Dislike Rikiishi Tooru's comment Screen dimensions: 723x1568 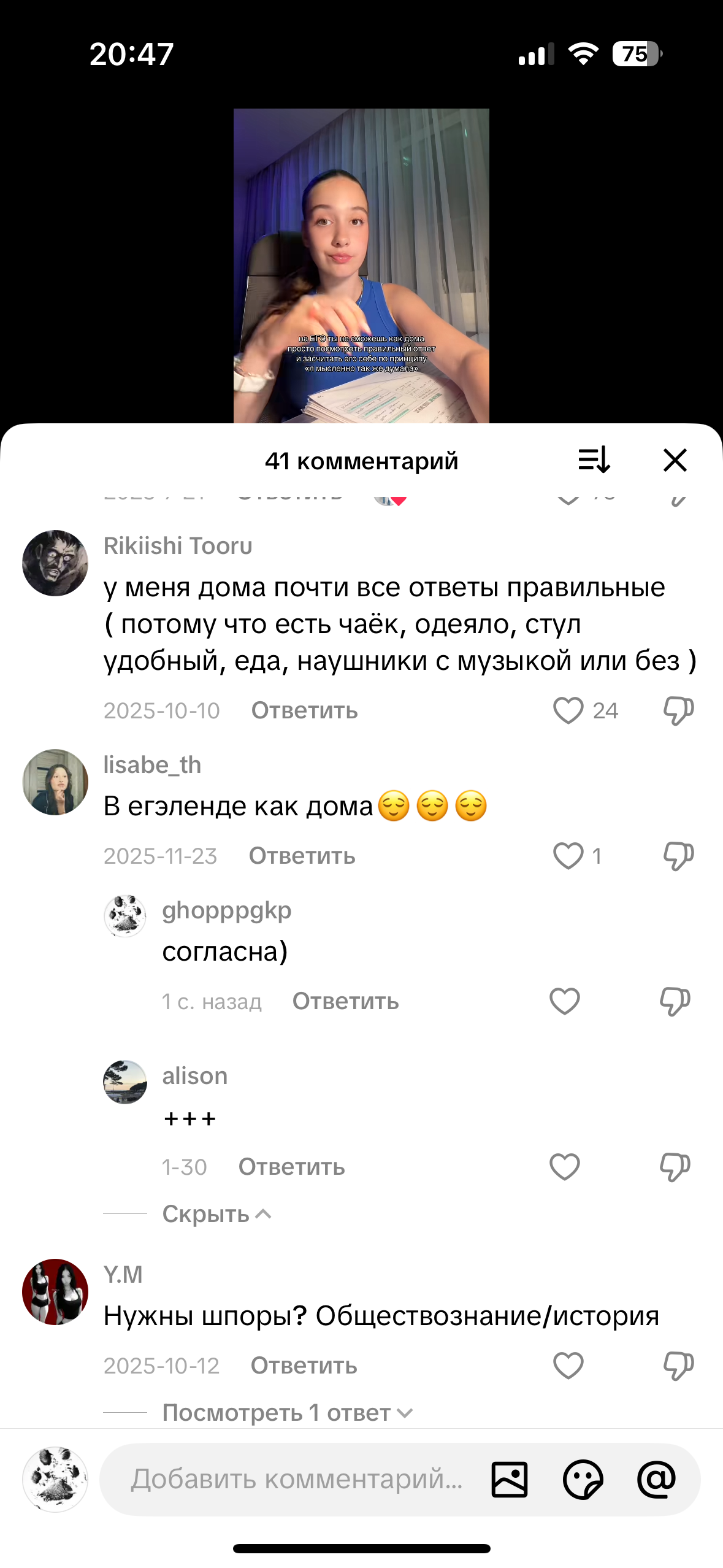tap(678, 710)
